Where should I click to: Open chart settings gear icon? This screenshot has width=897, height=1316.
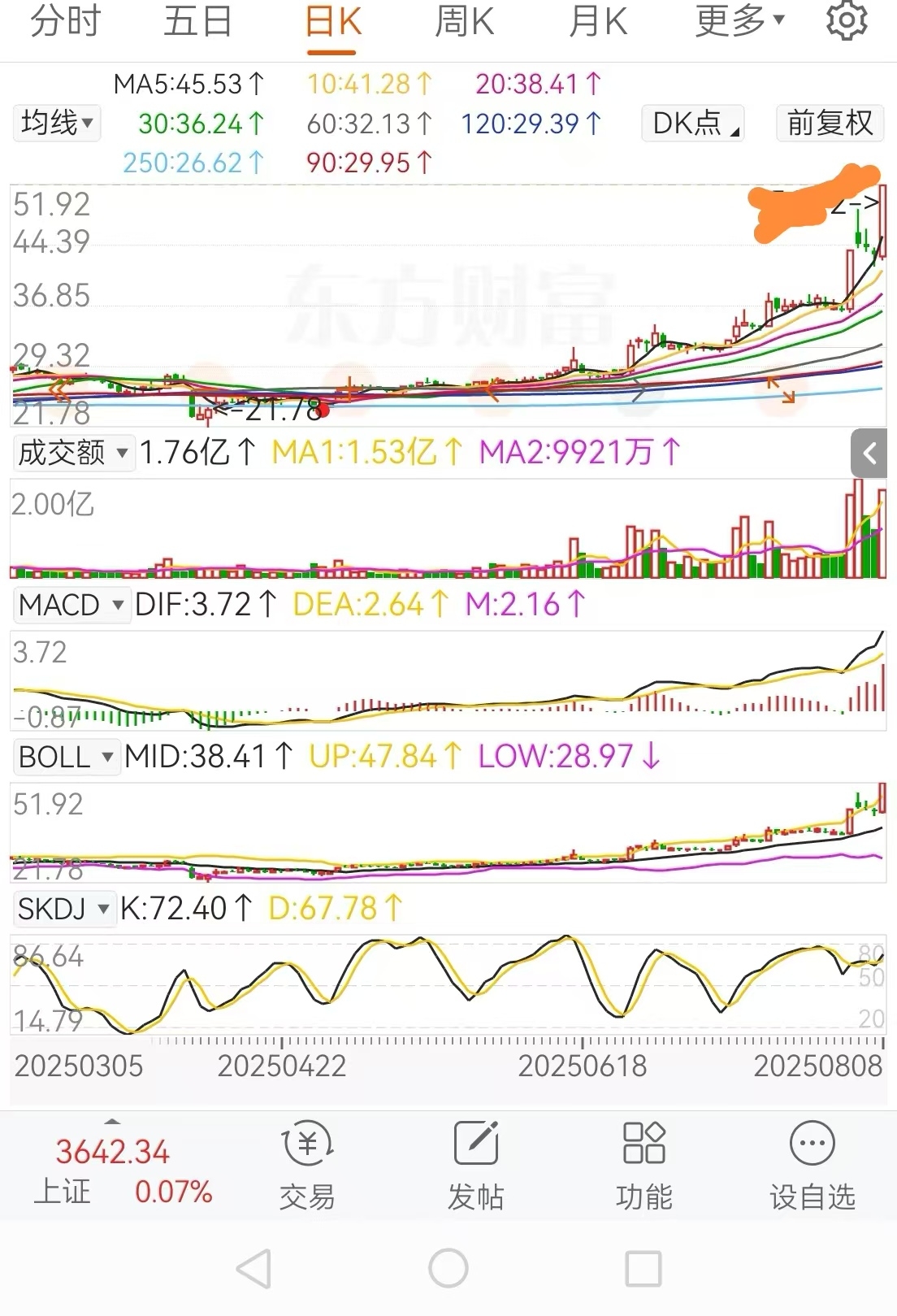click(847, 21)
